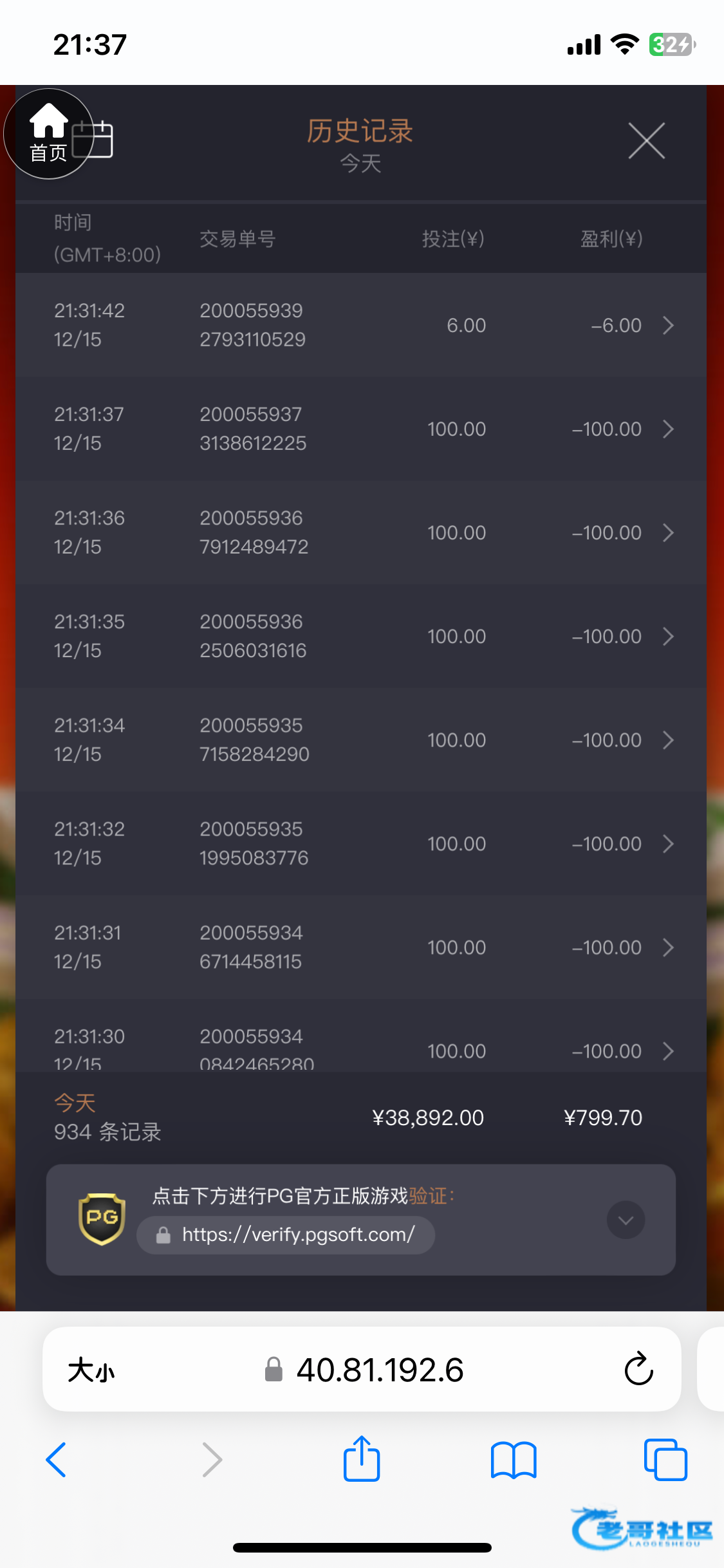Image resolution: width=724 pixels, height=1568 pixels.
Task: Expand the PG verification banner
Action: [x=626, y=1220]
